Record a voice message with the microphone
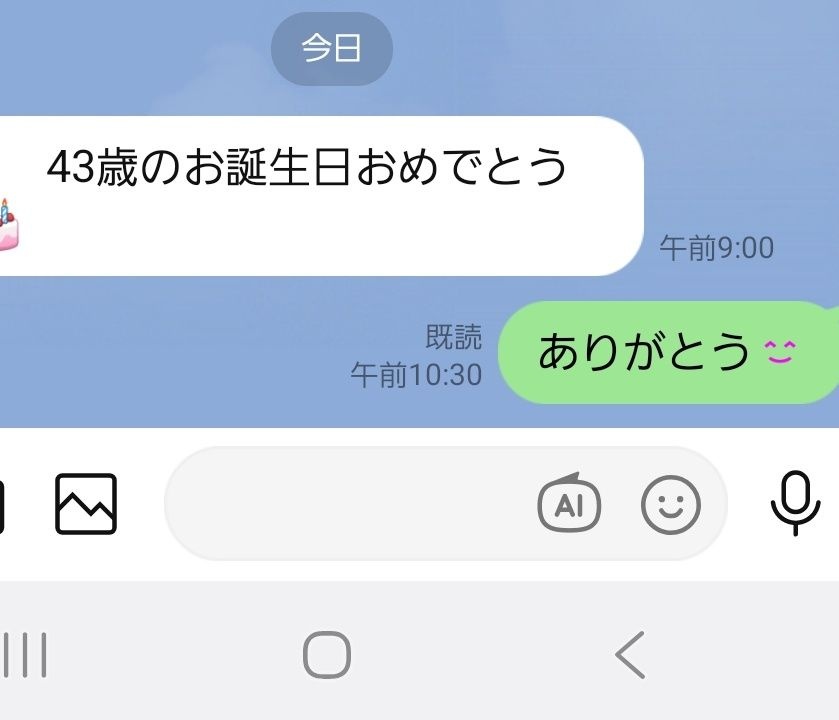The height and width of the screenshot is (720, 839). [x=795, y=503]
